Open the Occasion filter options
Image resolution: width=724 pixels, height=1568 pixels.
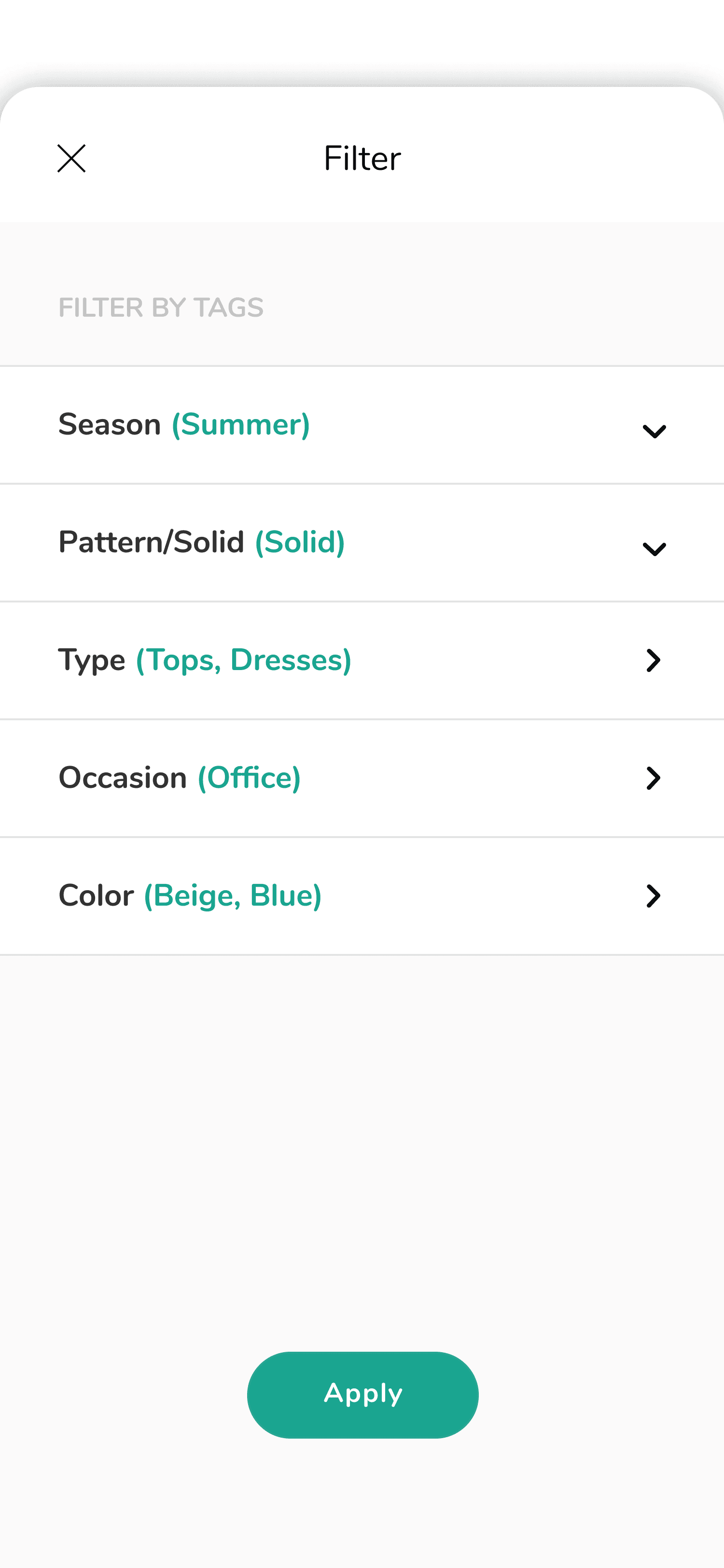(x=653, y=778)
